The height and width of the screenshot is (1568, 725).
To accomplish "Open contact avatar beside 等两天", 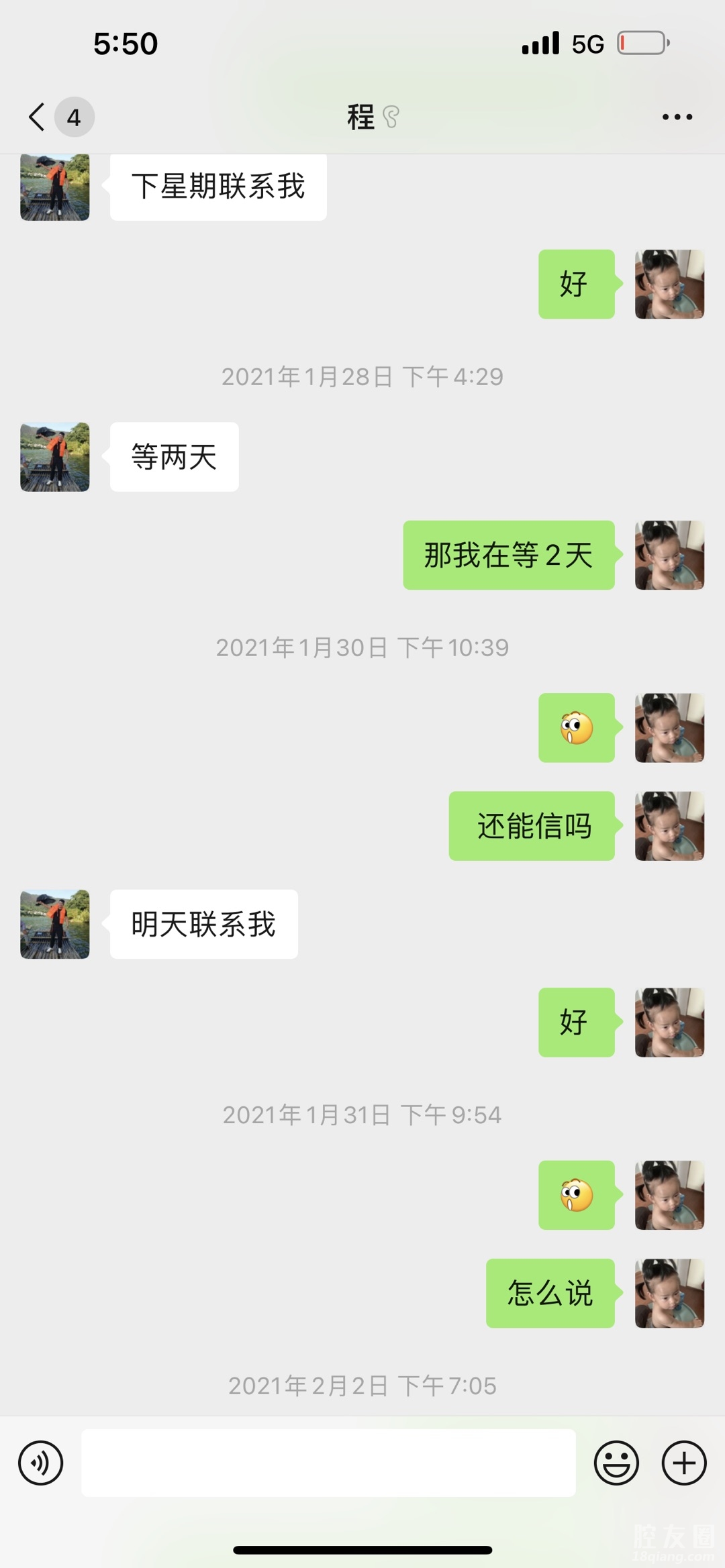I will coord(55,457).
